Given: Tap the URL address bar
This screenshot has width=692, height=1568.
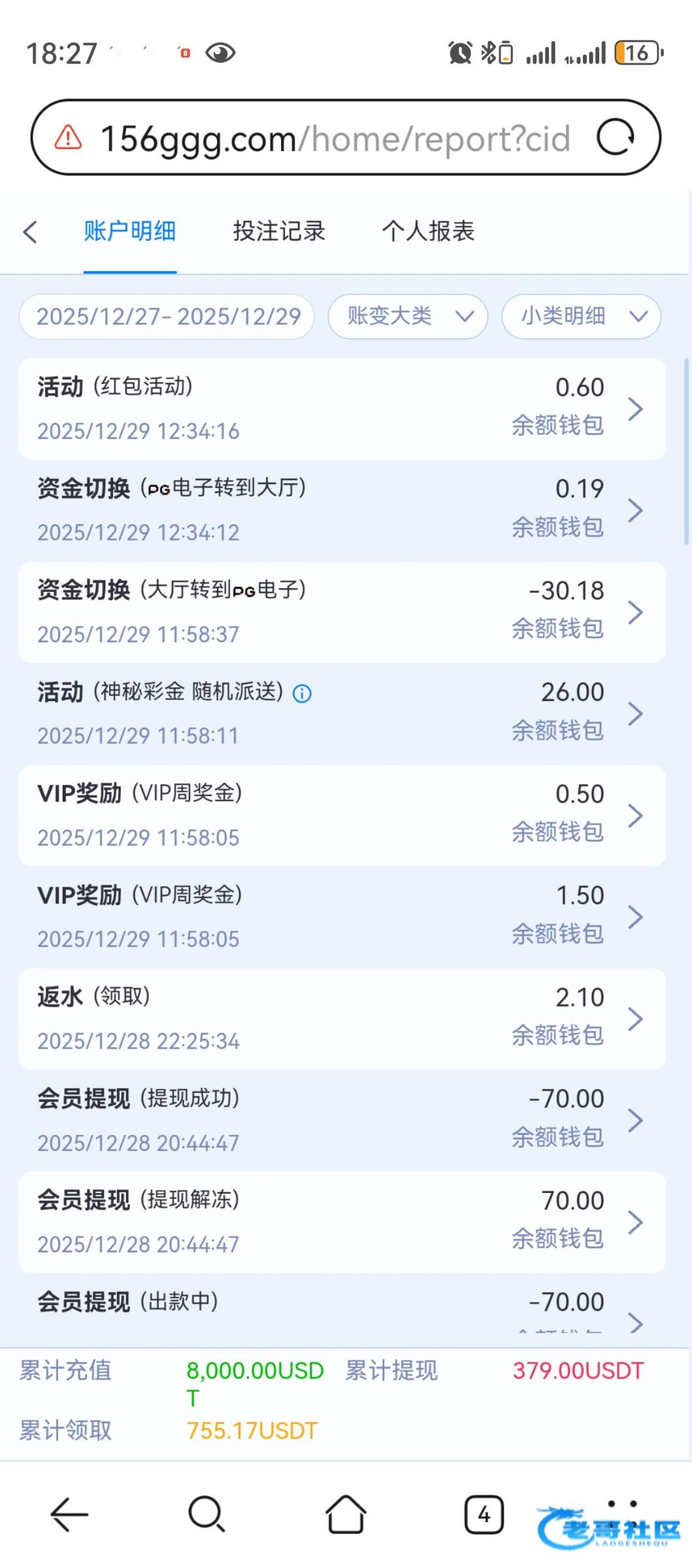Looking at the screenshot, I should tap(333, 139).
